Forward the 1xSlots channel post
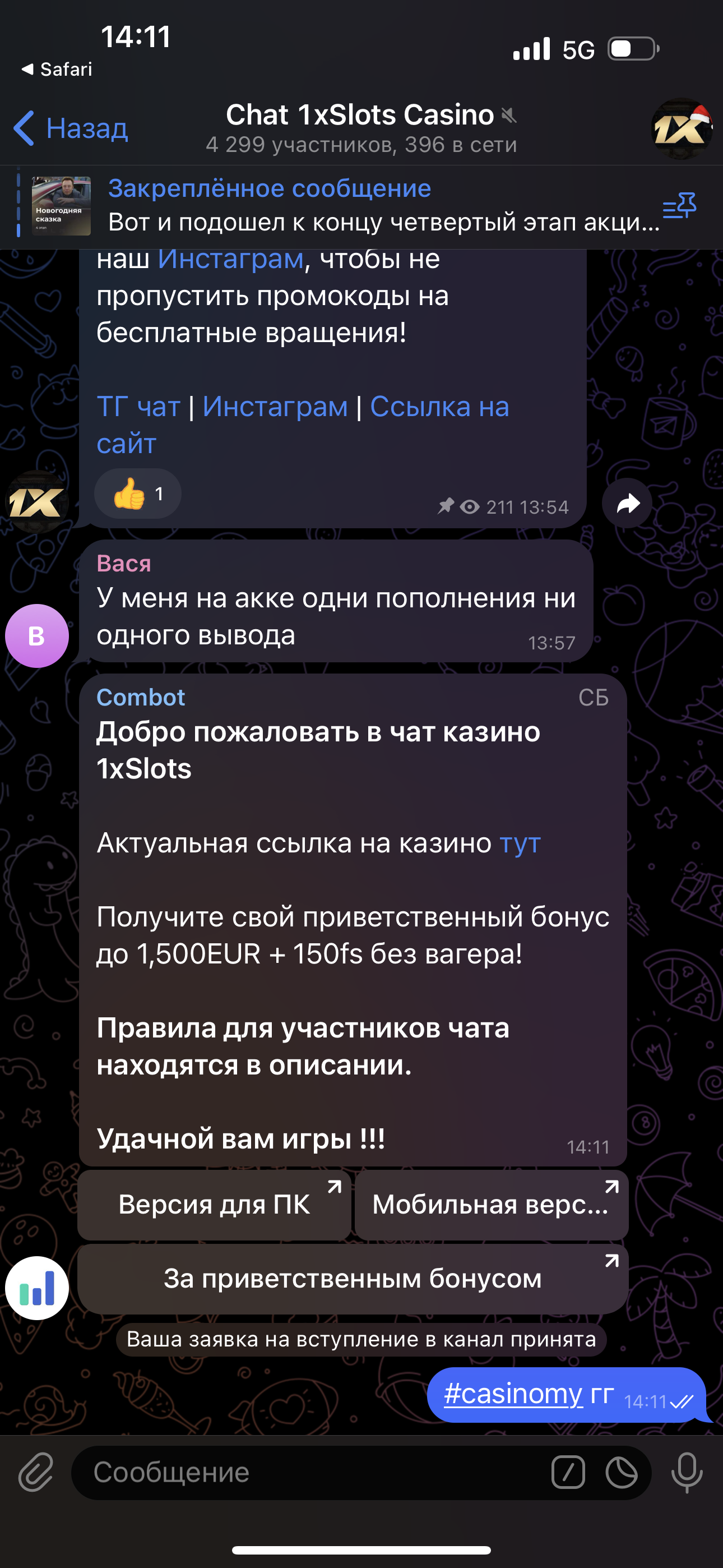 point(627,504)
